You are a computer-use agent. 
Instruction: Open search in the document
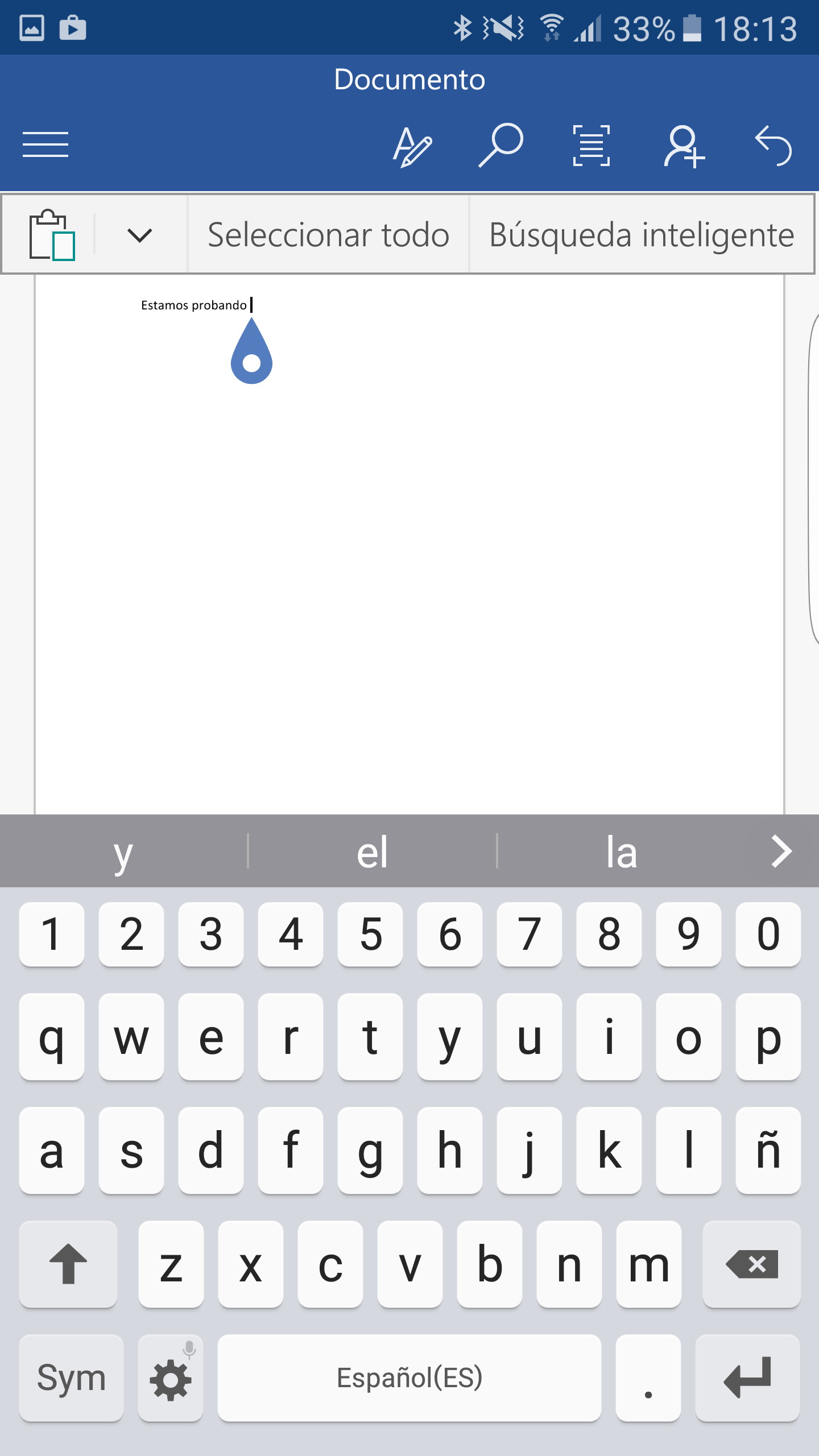500,145
